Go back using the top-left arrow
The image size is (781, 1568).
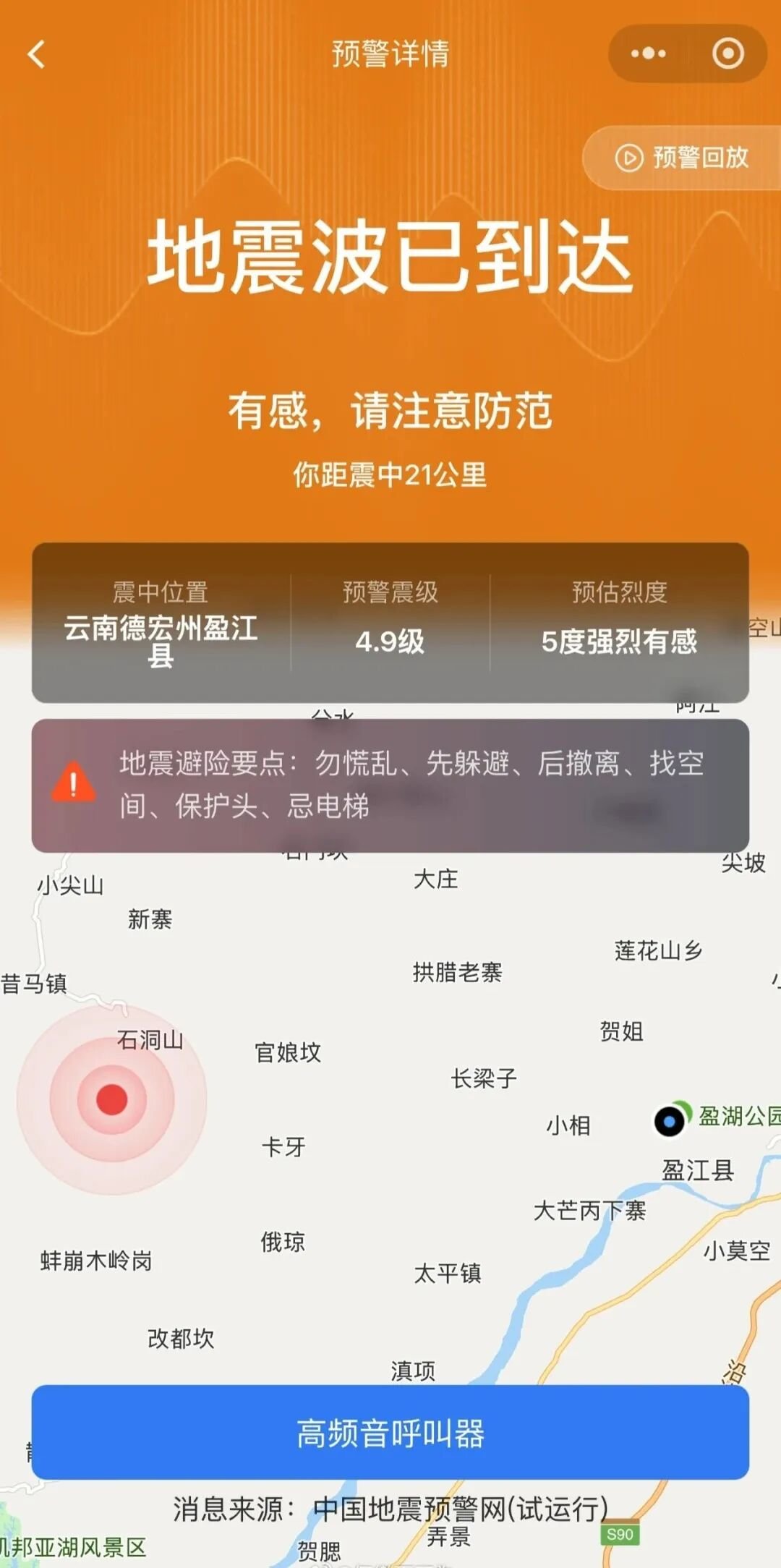(36, 54)
